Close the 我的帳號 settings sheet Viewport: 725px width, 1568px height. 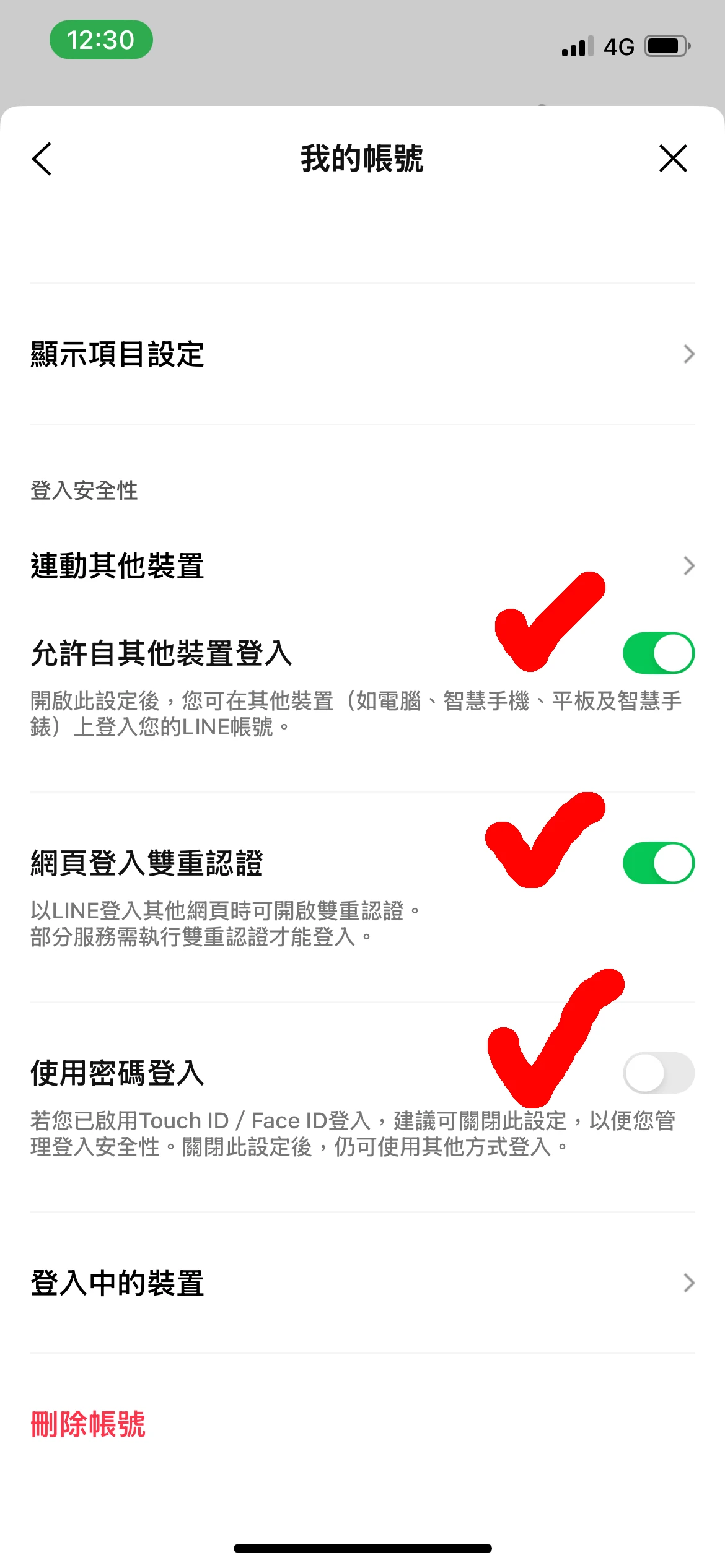point(673,159)
